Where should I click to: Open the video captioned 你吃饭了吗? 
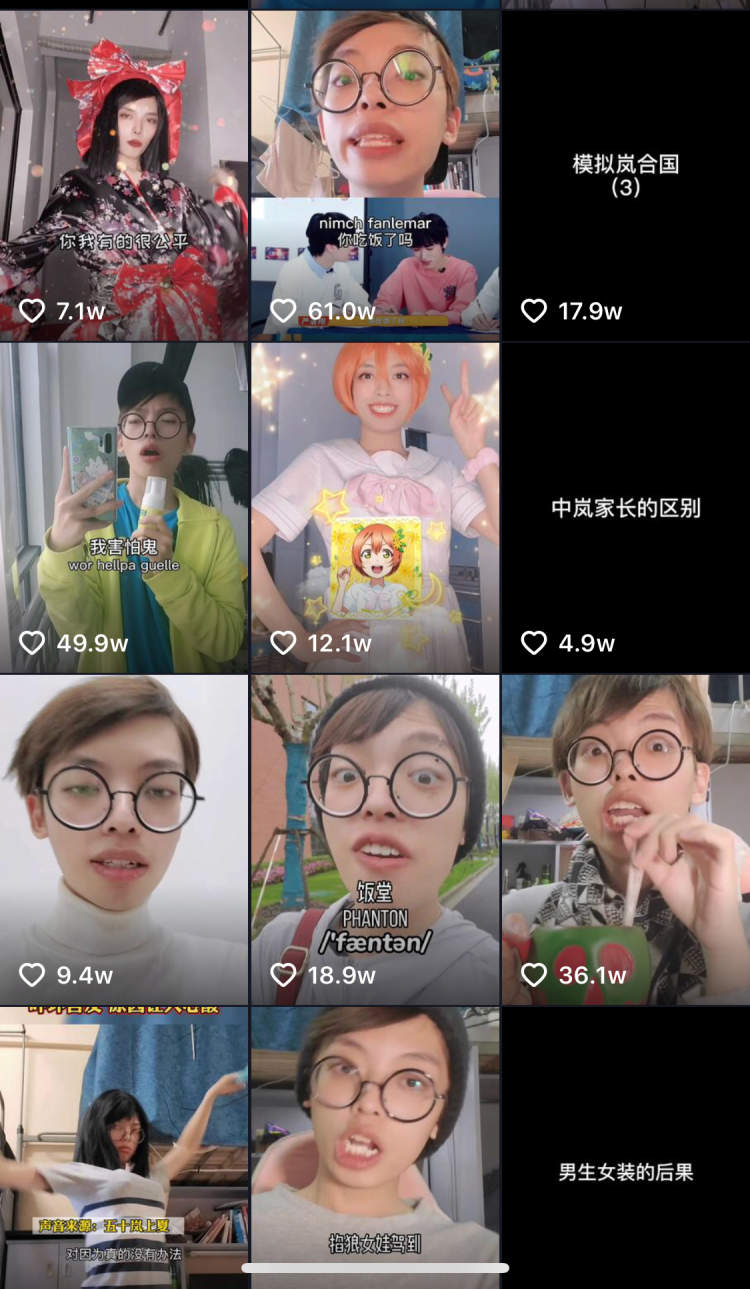(x=375, y=176)
